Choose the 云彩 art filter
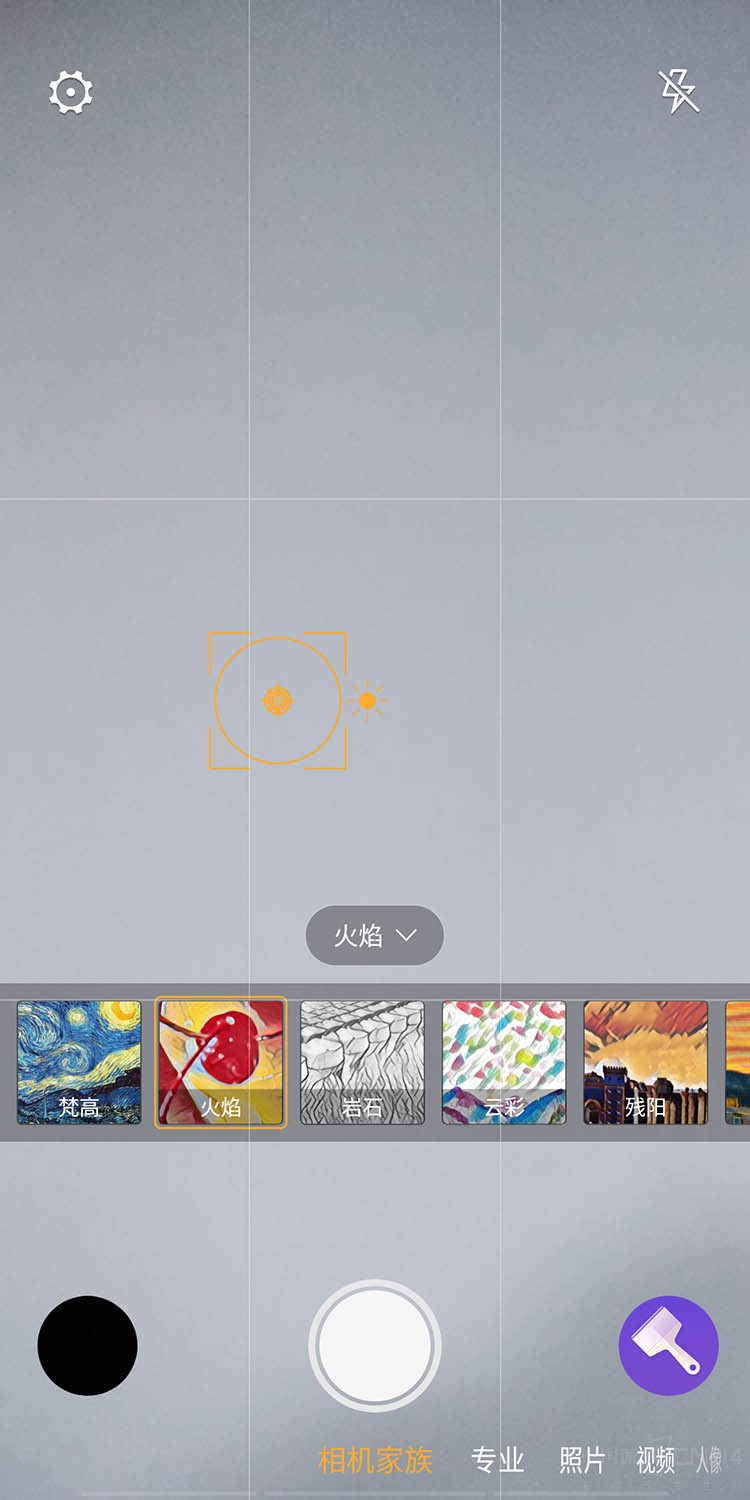 click(504, 1062)
